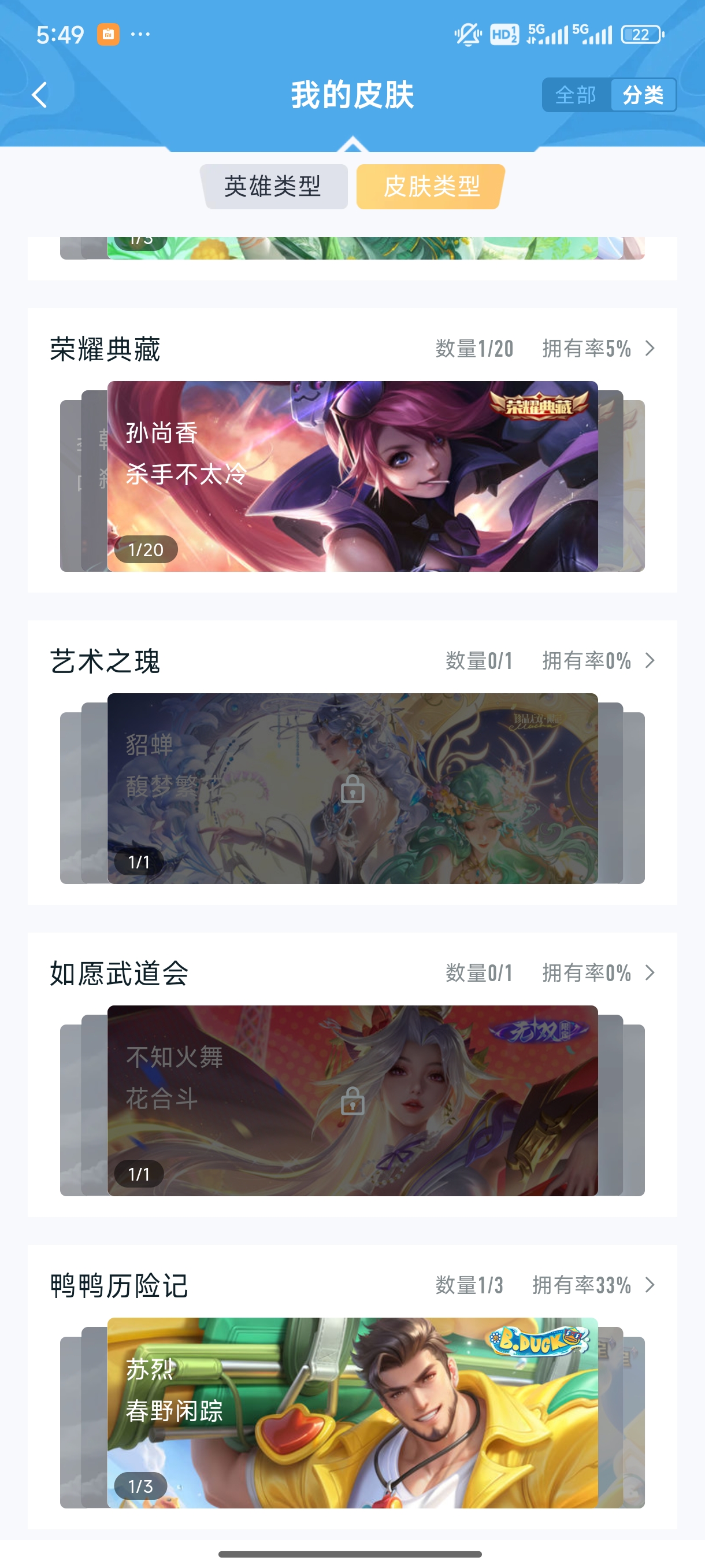Image resolution: width=705 pixels, height=1568 pixels.
Task: Expand the 艺术之瑰 category details
Action: (650, 661)
